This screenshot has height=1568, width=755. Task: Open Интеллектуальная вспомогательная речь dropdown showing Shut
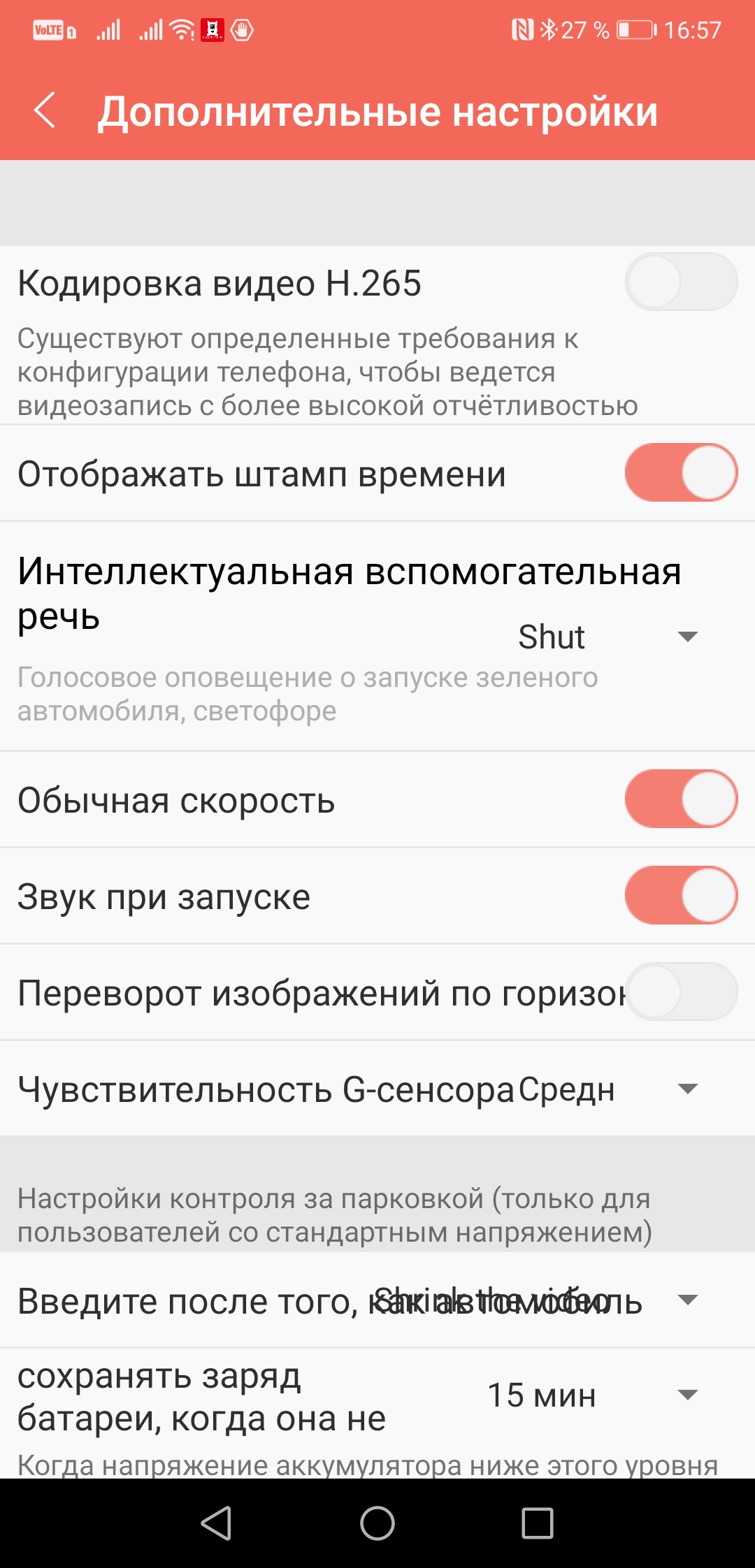click(x=607, y=637)
